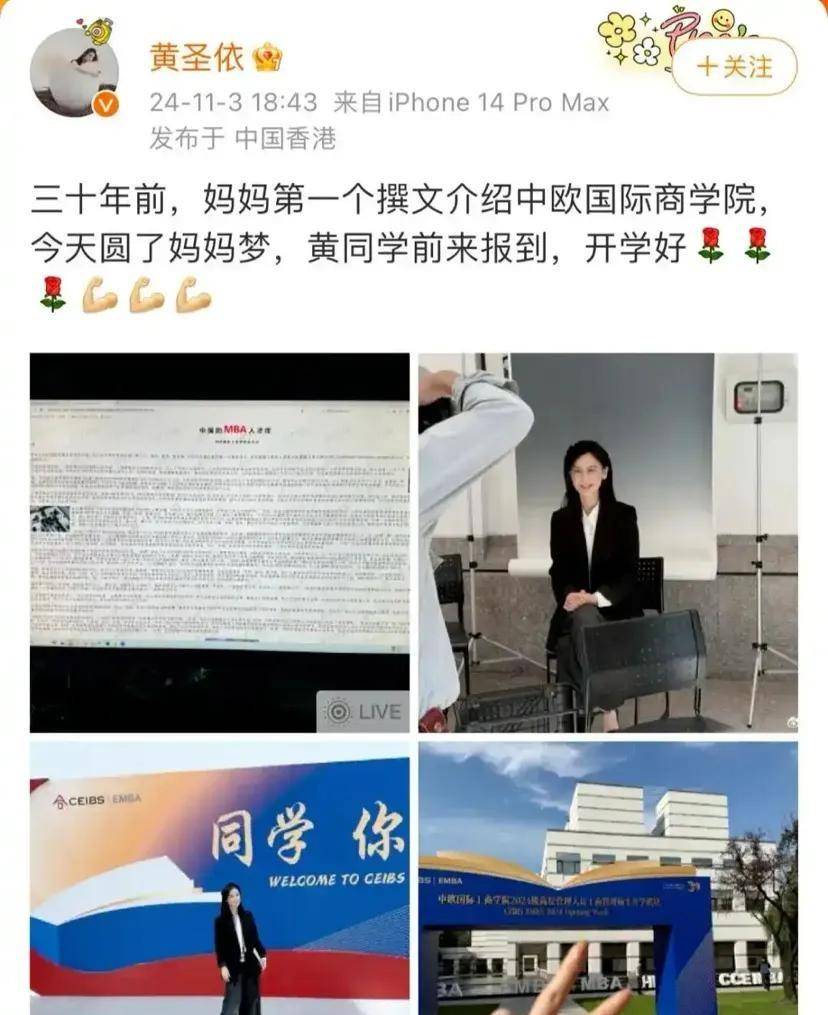Open 黄圣依's profile avatar
This screenshot has height=1015, width=828.
click(x=74, y=72)
